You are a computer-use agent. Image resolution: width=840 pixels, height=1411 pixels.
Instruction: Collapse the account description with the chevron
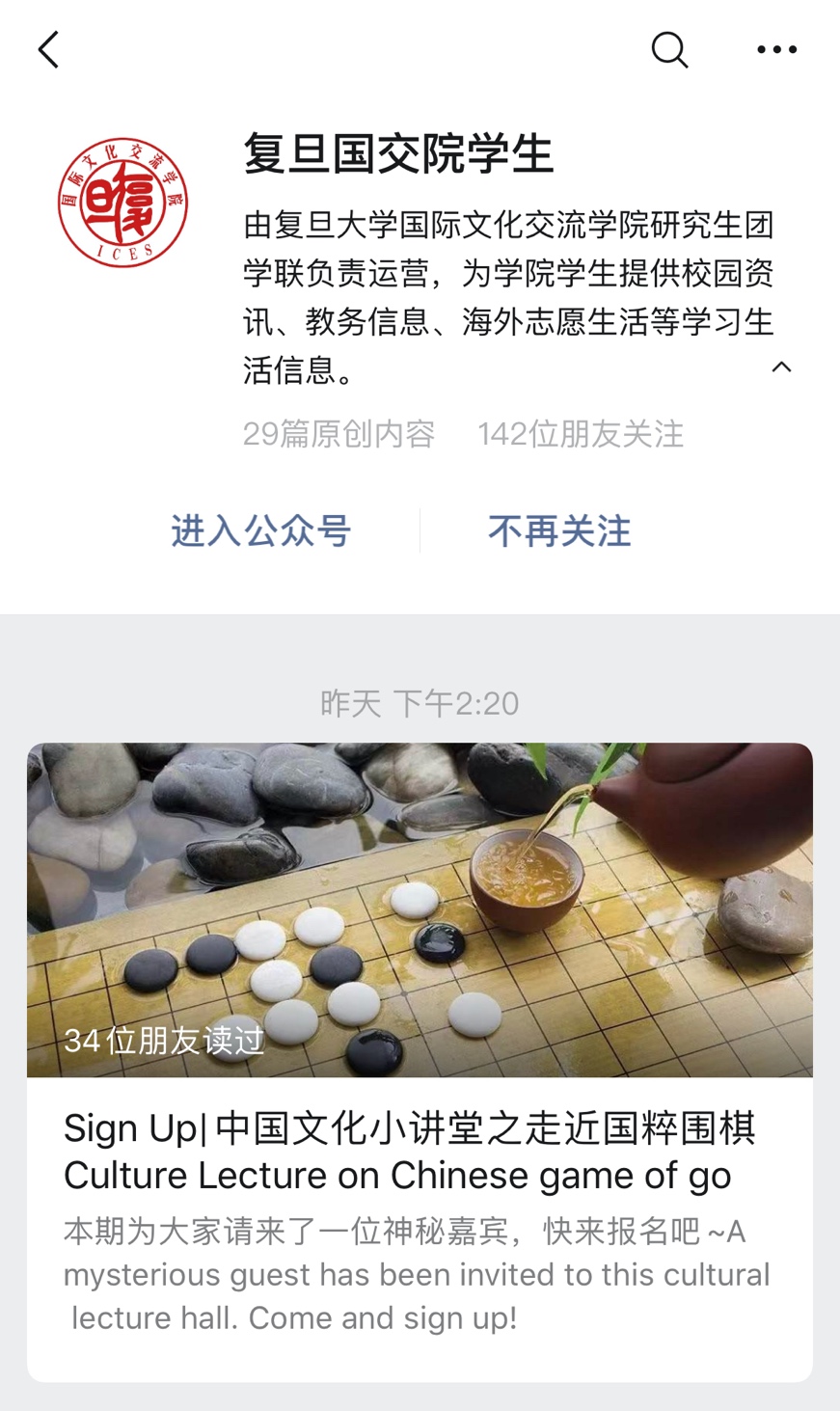[781, 366]
